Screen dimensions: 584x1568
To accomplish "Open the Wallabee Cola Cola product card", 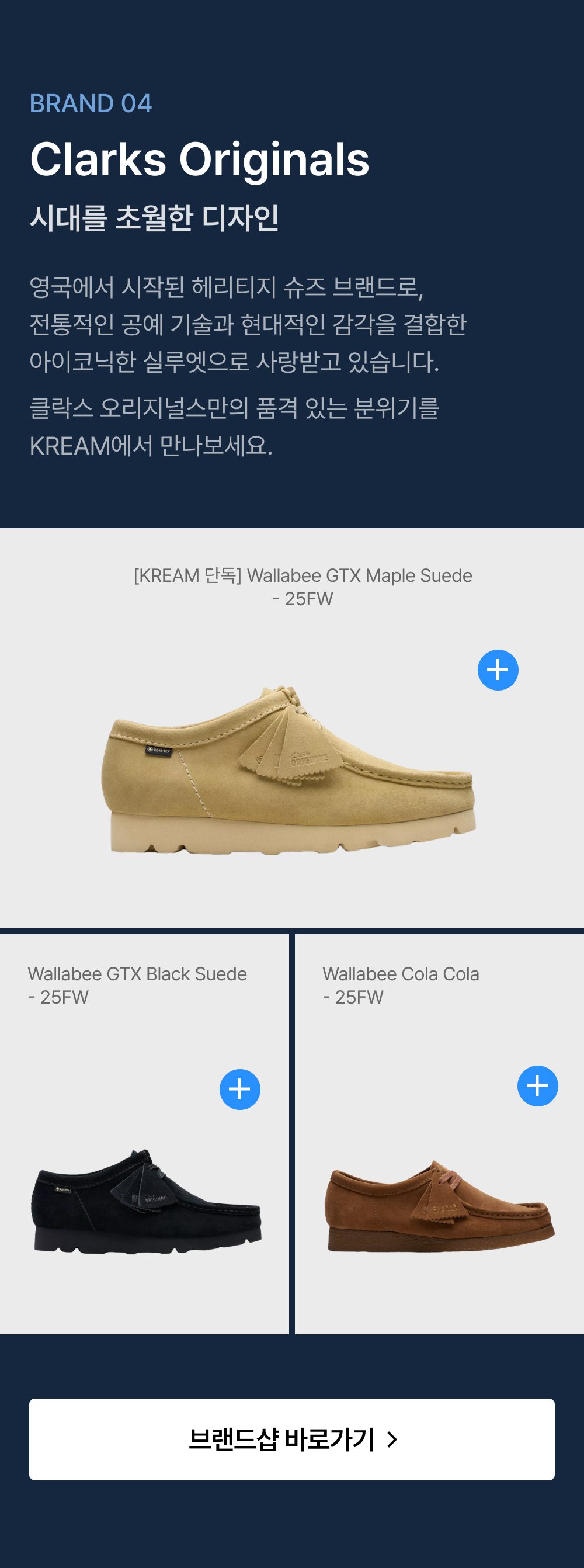I will 439,1134.
